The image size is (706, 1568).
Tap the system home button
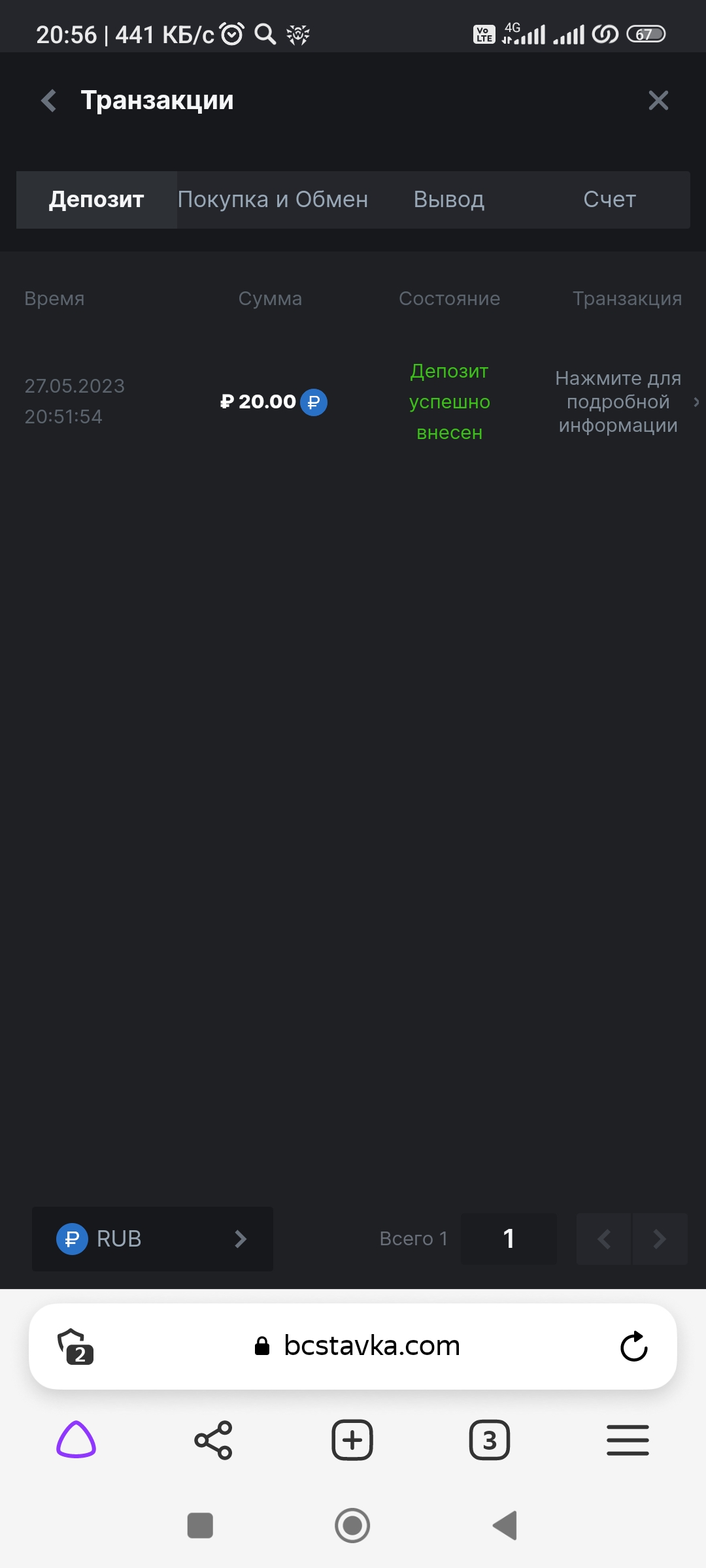[352, 1526]
